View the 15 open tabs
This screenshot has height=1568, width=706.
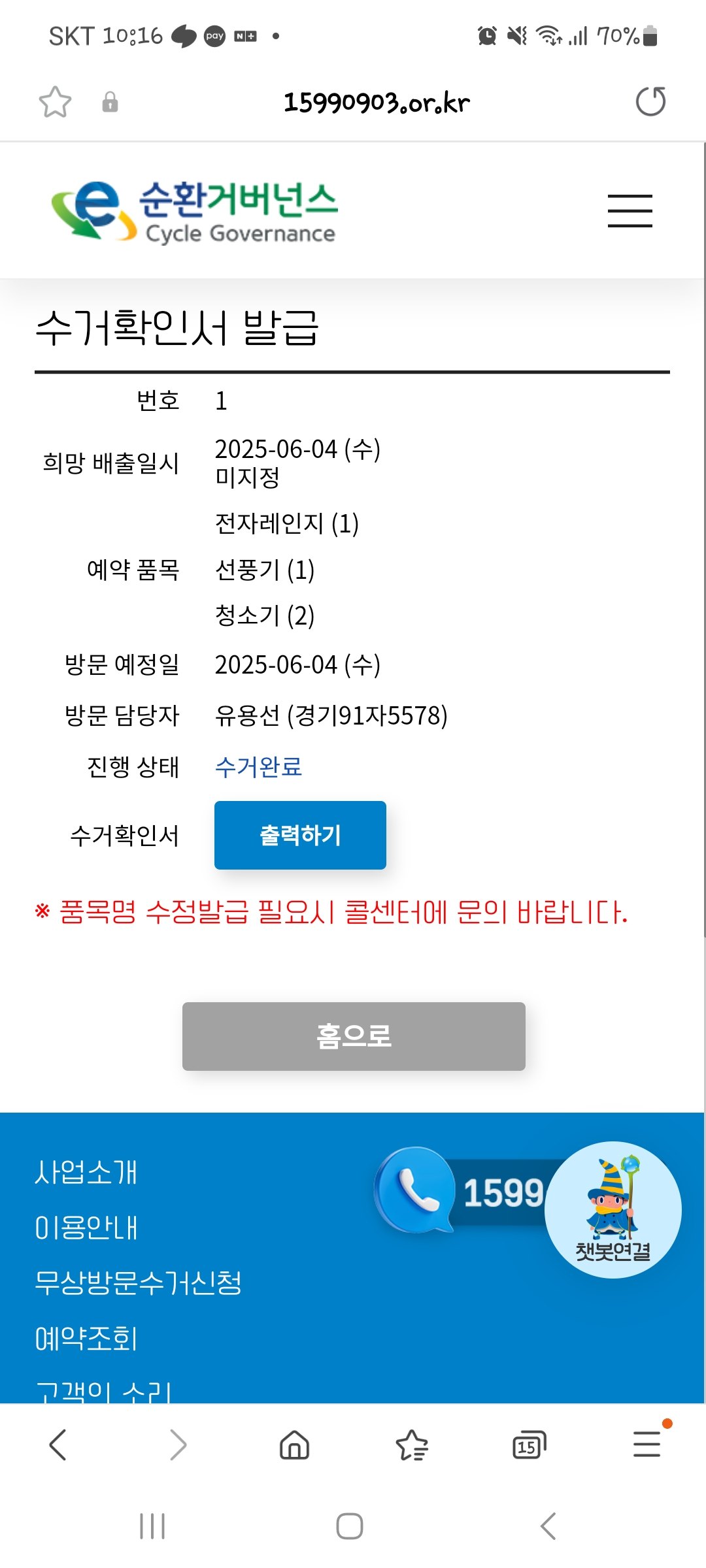tap(529, 1445)
